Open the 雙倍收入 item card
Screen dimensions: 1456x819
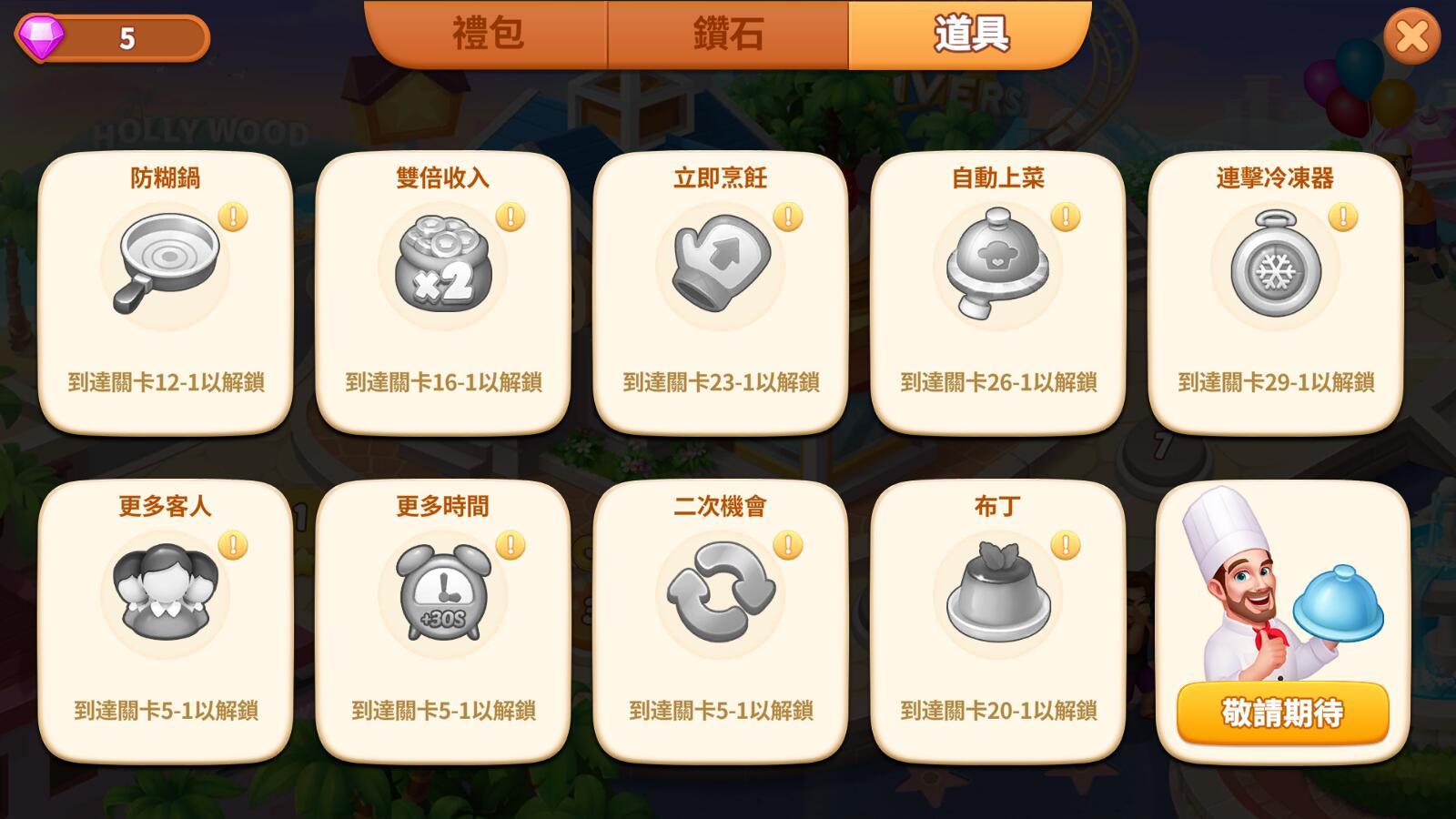tap(443, 291)
